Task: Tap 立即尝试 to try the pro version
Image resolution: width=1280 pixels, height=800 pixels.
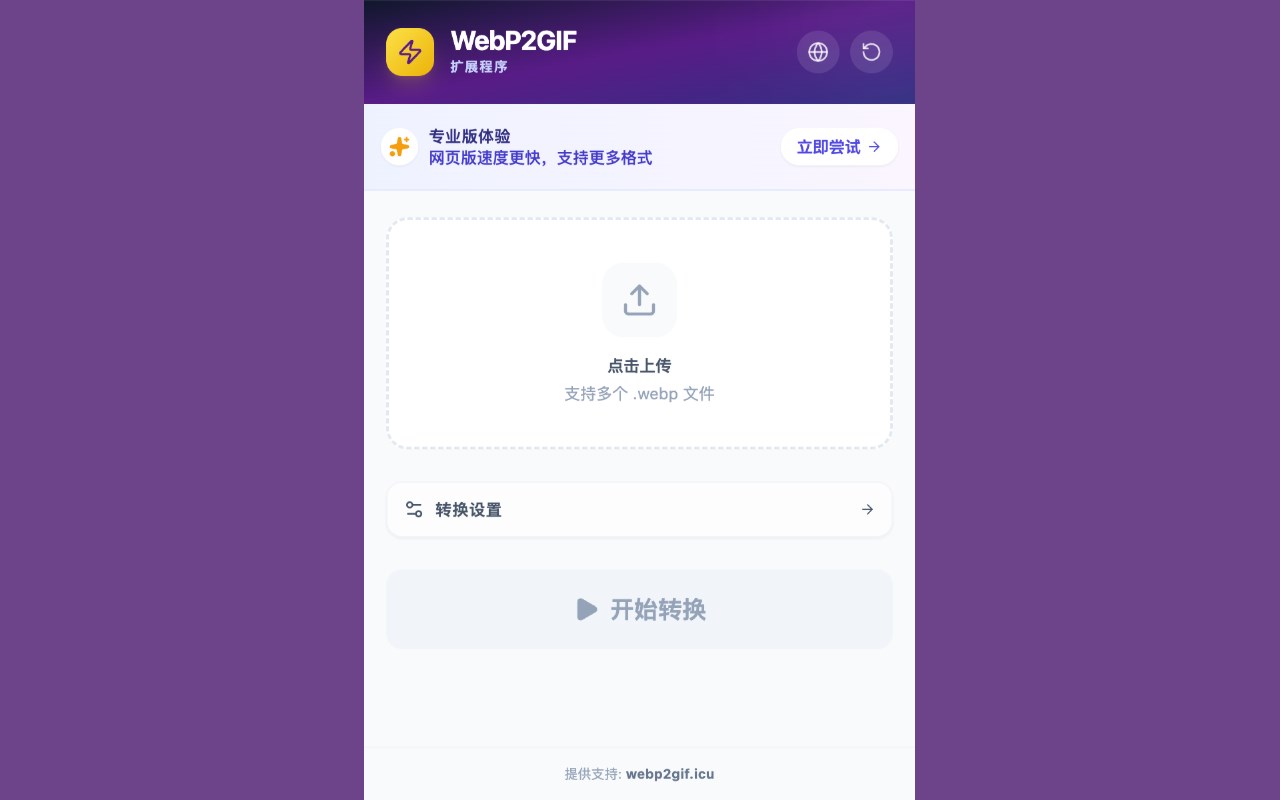Action: click(x=838, y=147)
